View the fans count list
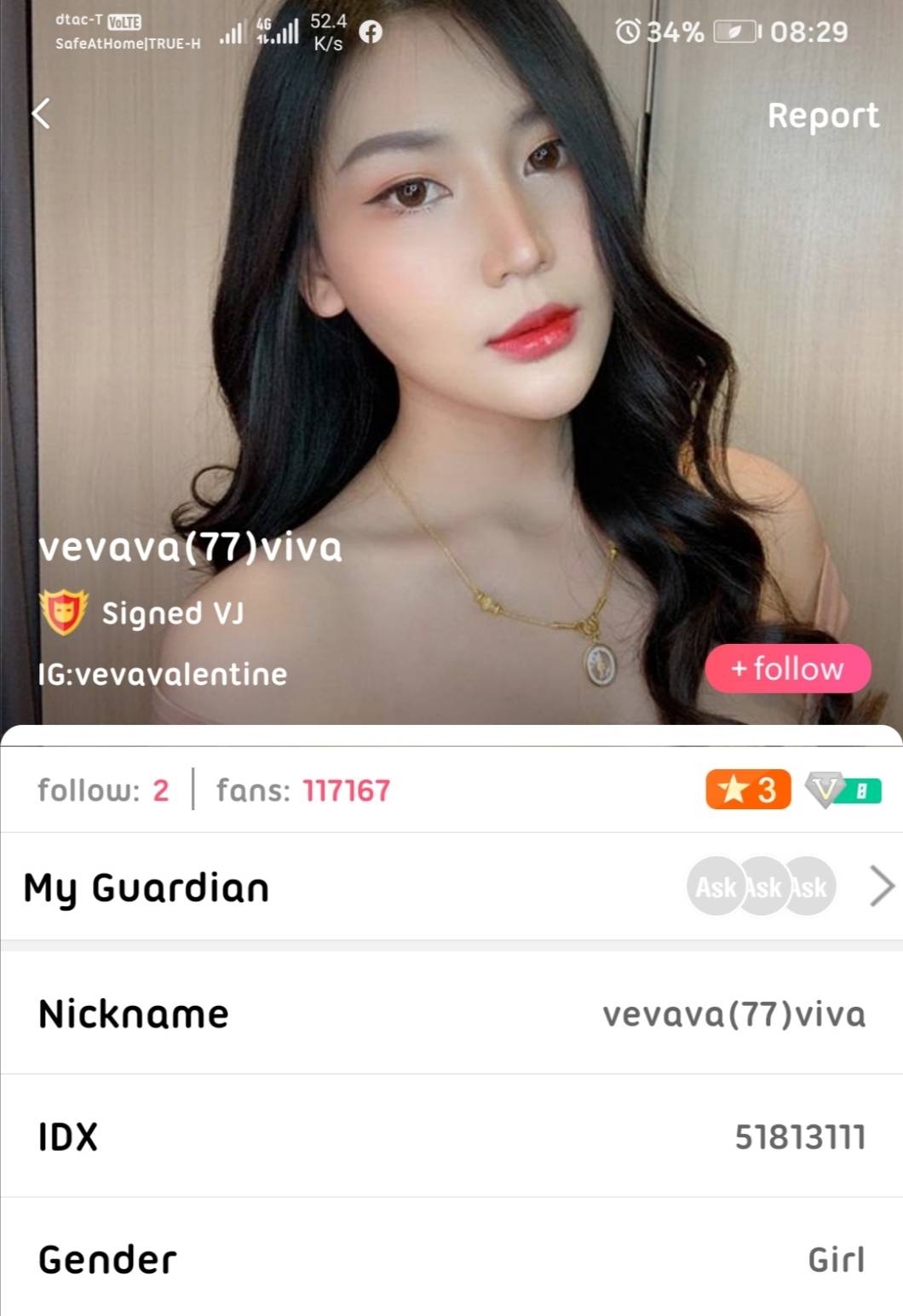Viewport: 903px width, 1316px height. [303, 790]
